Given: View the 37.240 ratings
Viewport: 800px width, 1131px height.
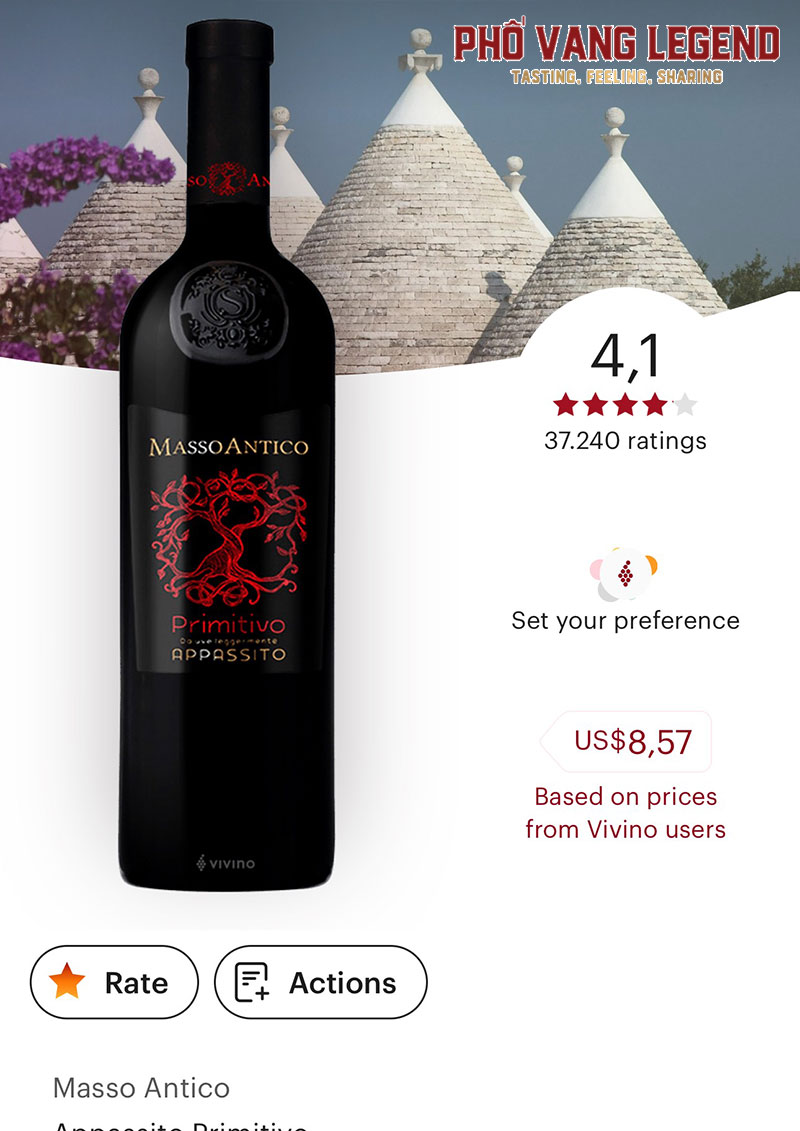Looking at the screenshot, I should click(x=625, y=440).
